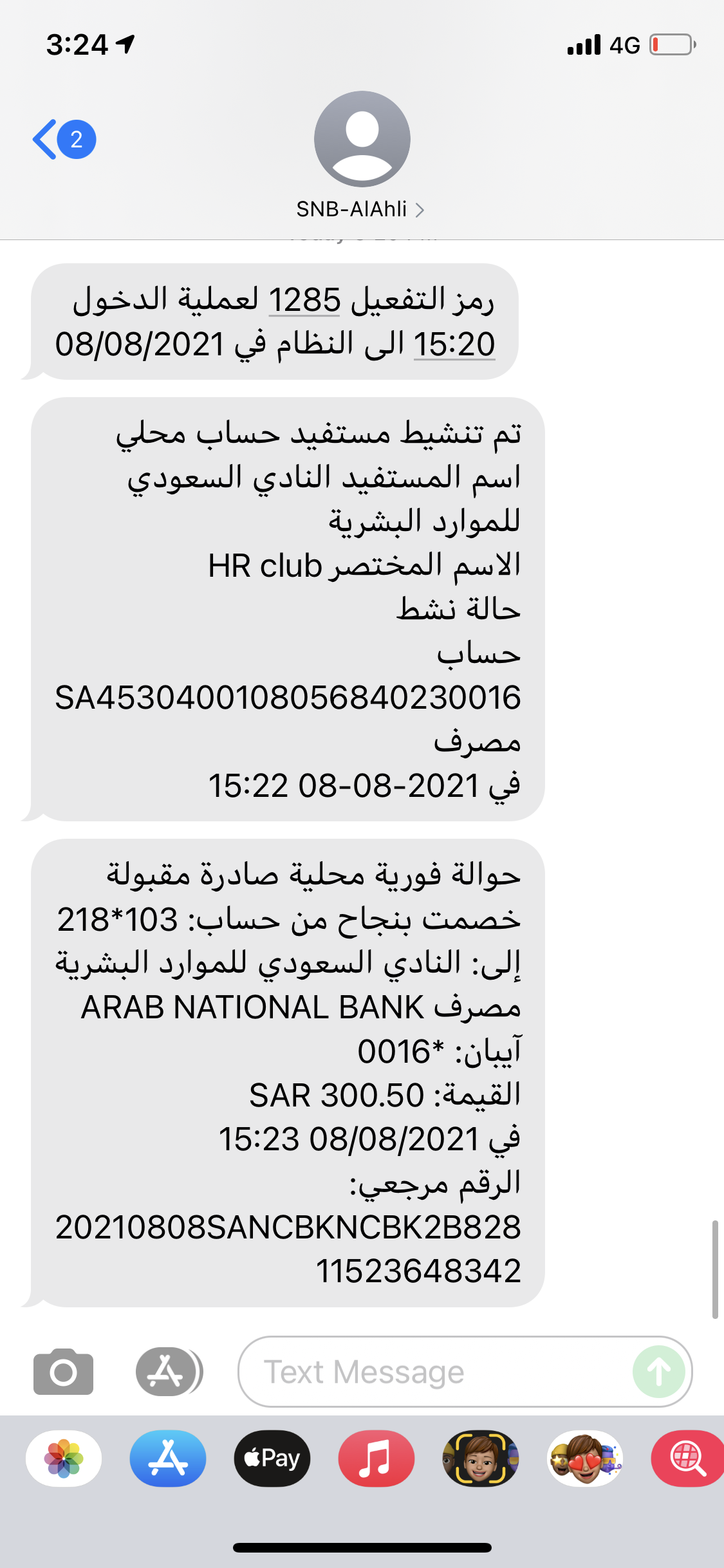
Task: Open the Photos app in the drawer
Action: point(64,1458)
